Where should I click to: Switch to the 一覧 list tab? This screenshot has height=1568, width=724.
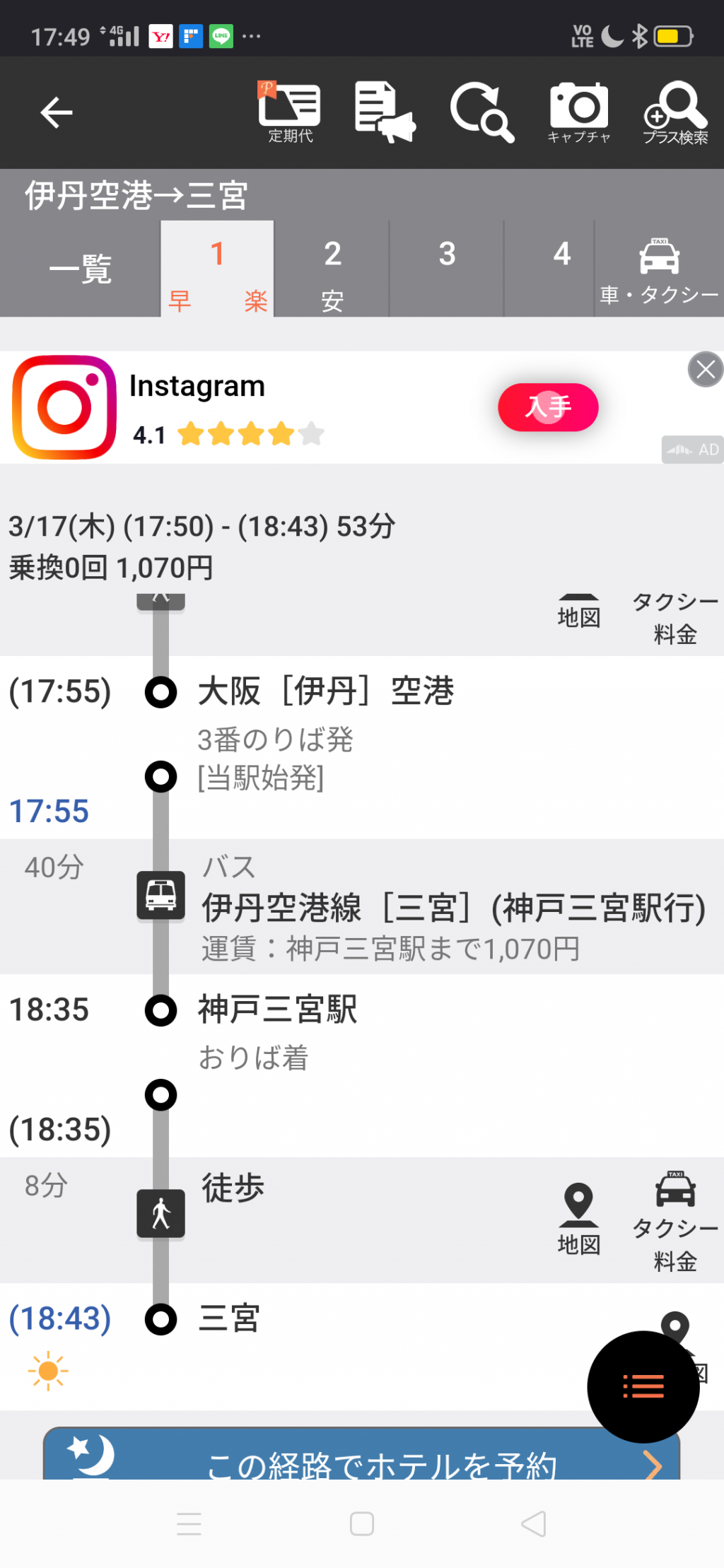tap(81, 269)
